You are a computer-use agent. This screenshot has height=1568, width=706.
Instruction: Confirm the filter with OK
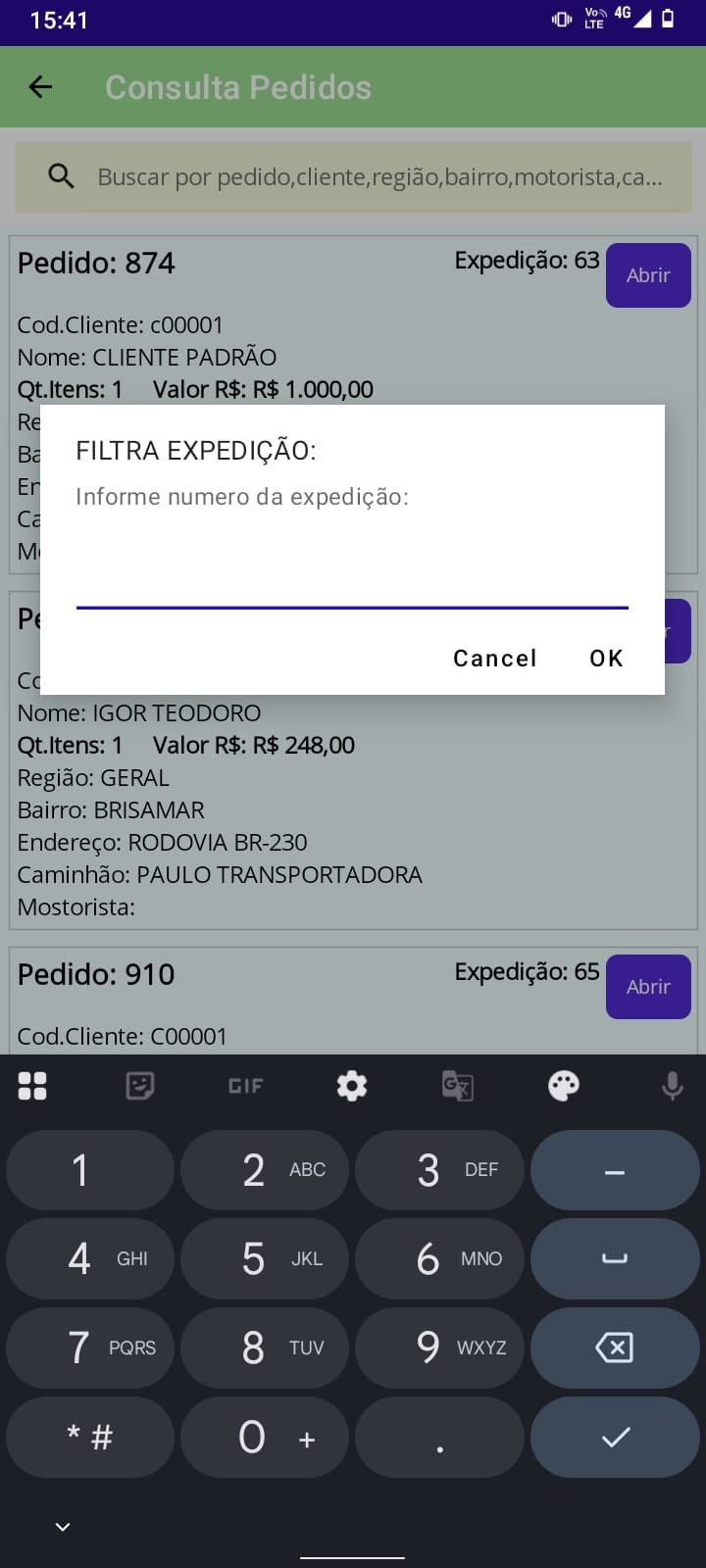click(606, 659)
